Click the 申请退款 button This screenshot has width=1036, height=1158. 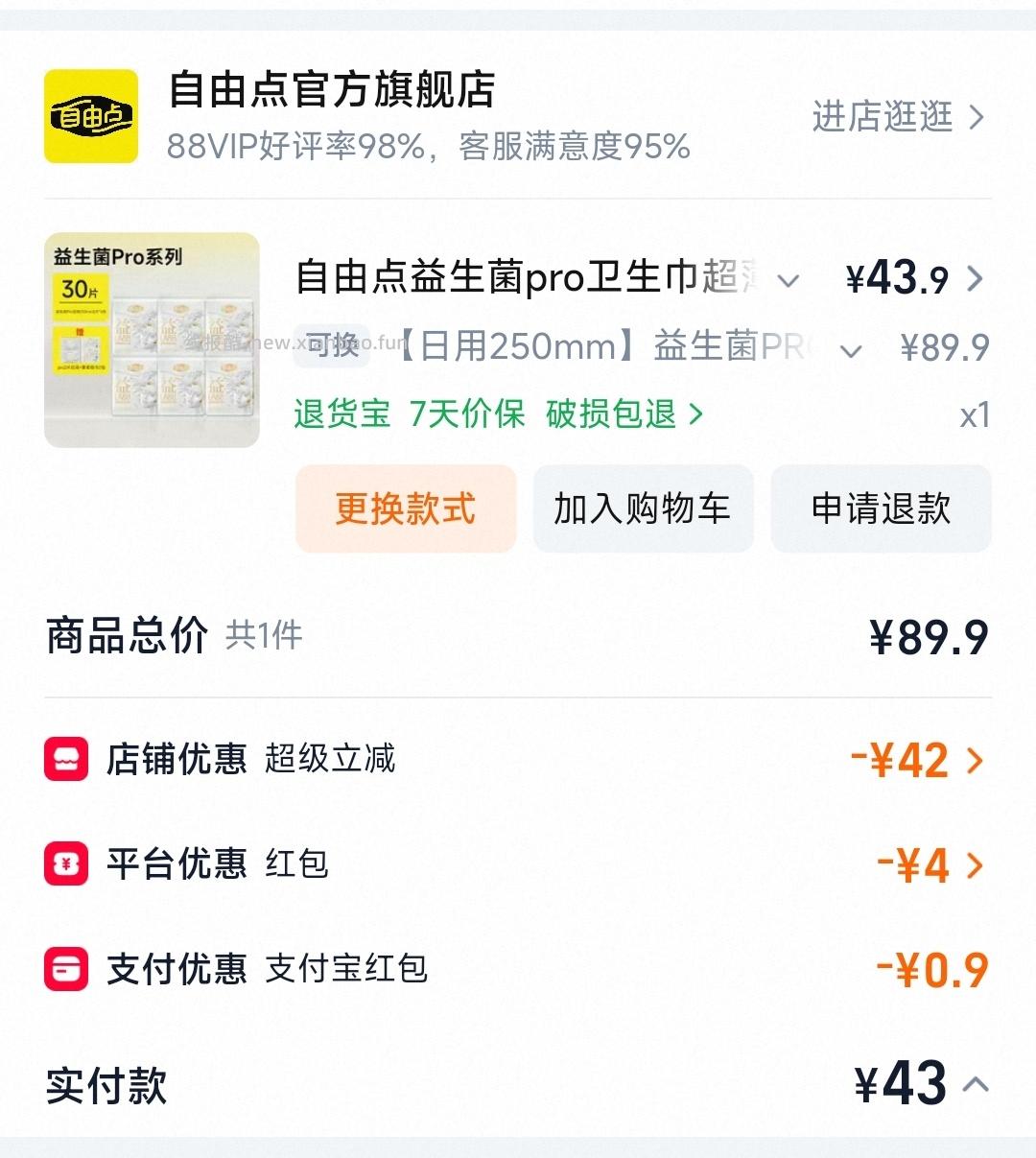(880, 509)
